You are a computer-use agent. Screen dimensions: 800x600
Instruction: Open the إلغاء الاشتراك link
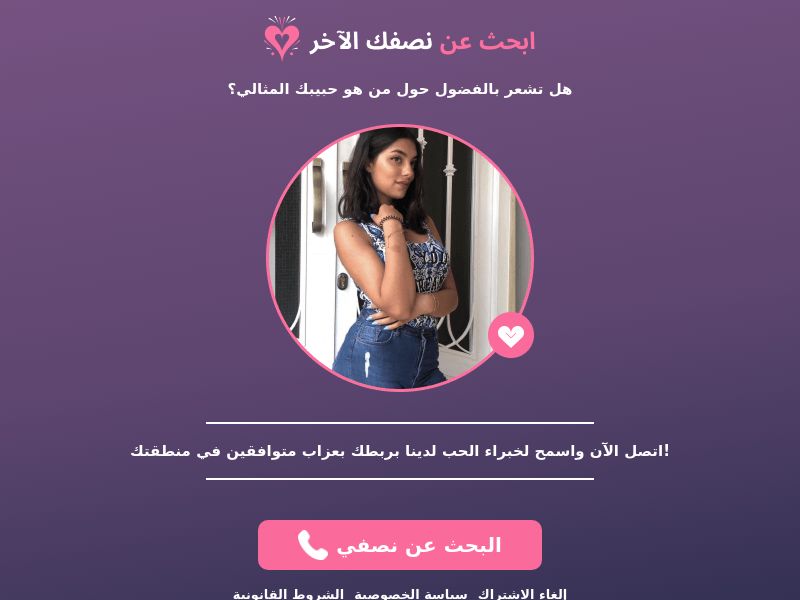click(x=522, y=594)
